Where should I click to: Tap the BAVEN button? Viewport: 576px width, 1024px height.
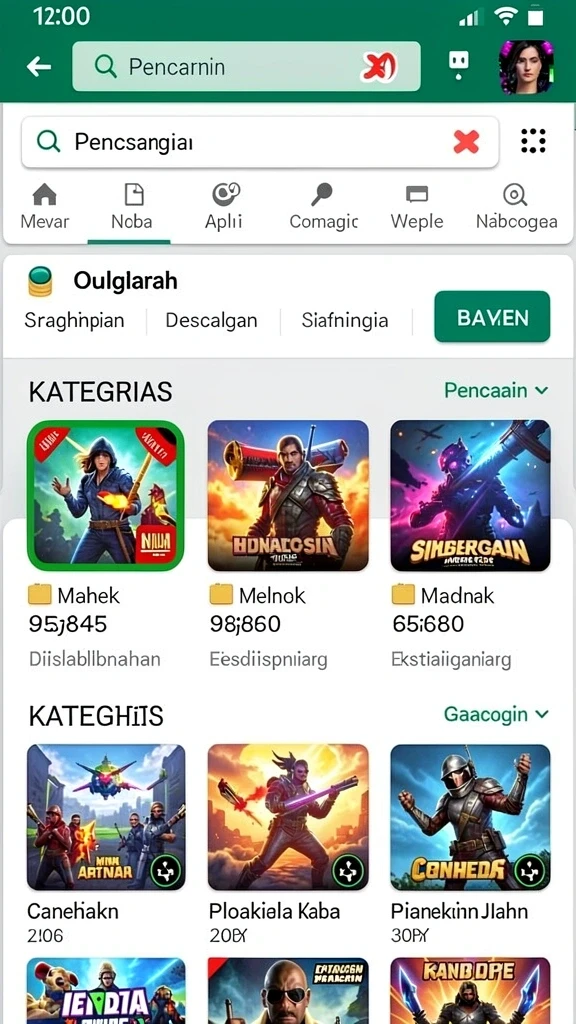click(x=492, y=317)
